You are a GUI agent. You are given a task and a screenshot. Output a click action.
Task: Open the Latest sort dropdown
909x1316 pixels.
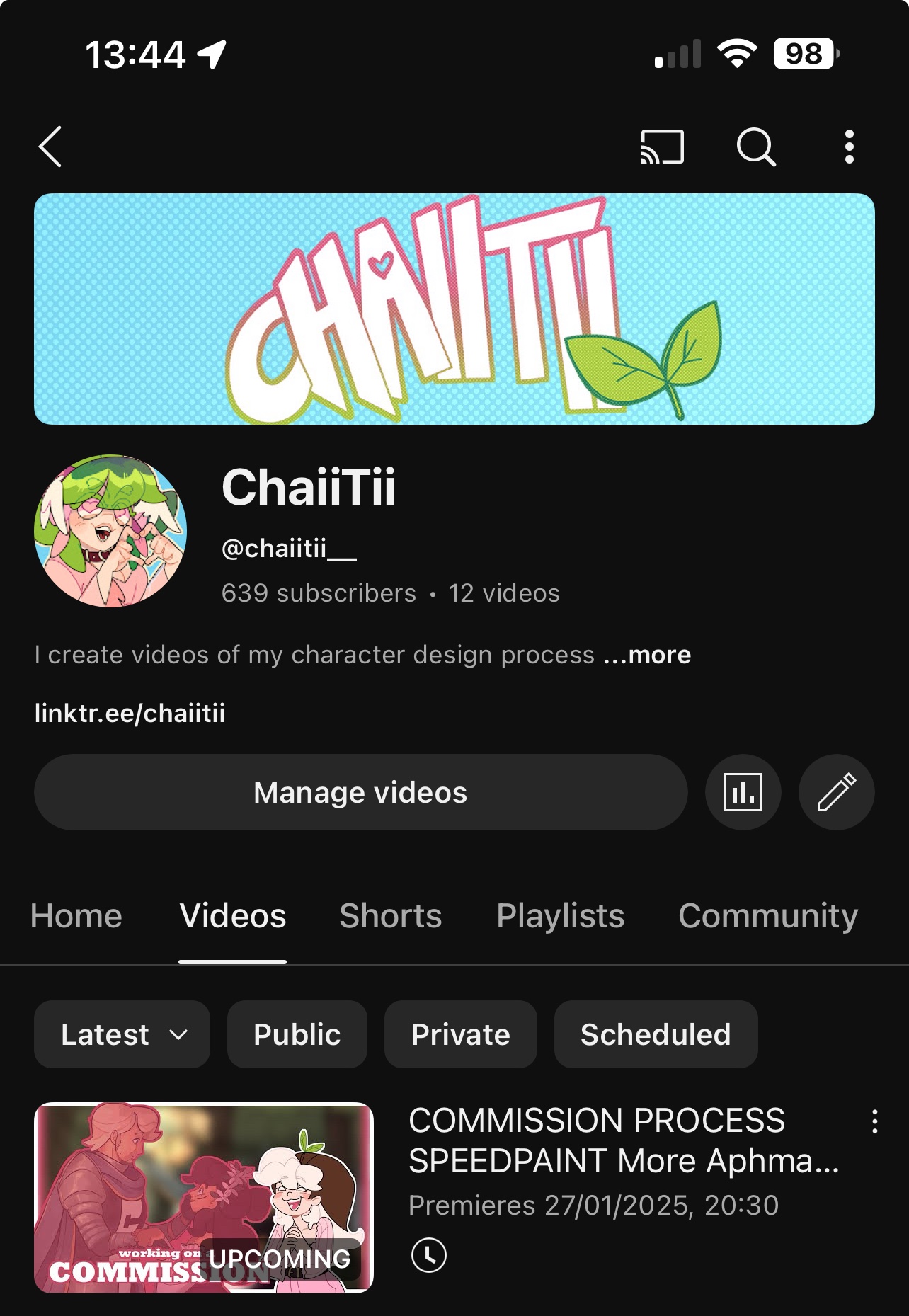click(122, 1034)
